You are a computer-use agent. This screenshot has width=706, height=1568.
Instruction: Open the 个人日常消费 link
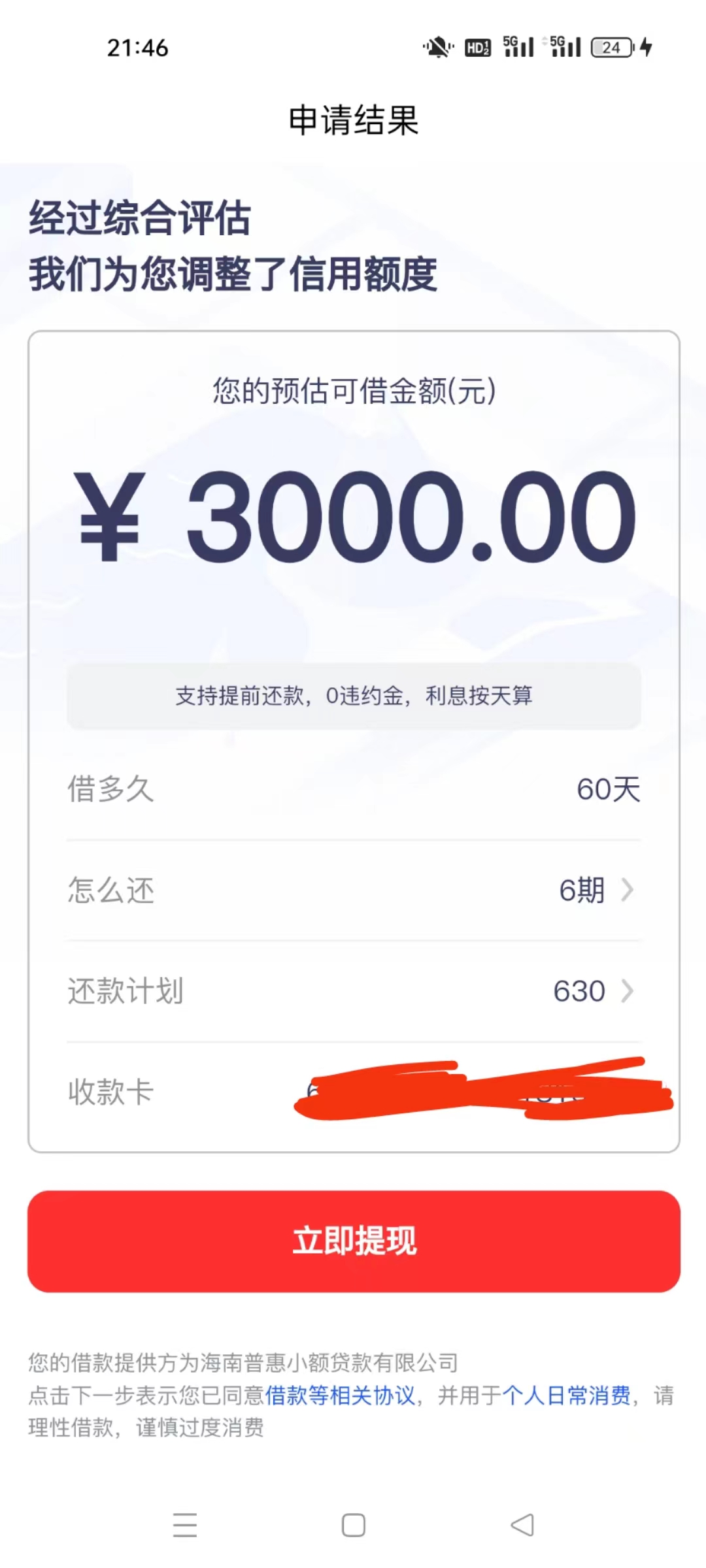click(566, 1396)
